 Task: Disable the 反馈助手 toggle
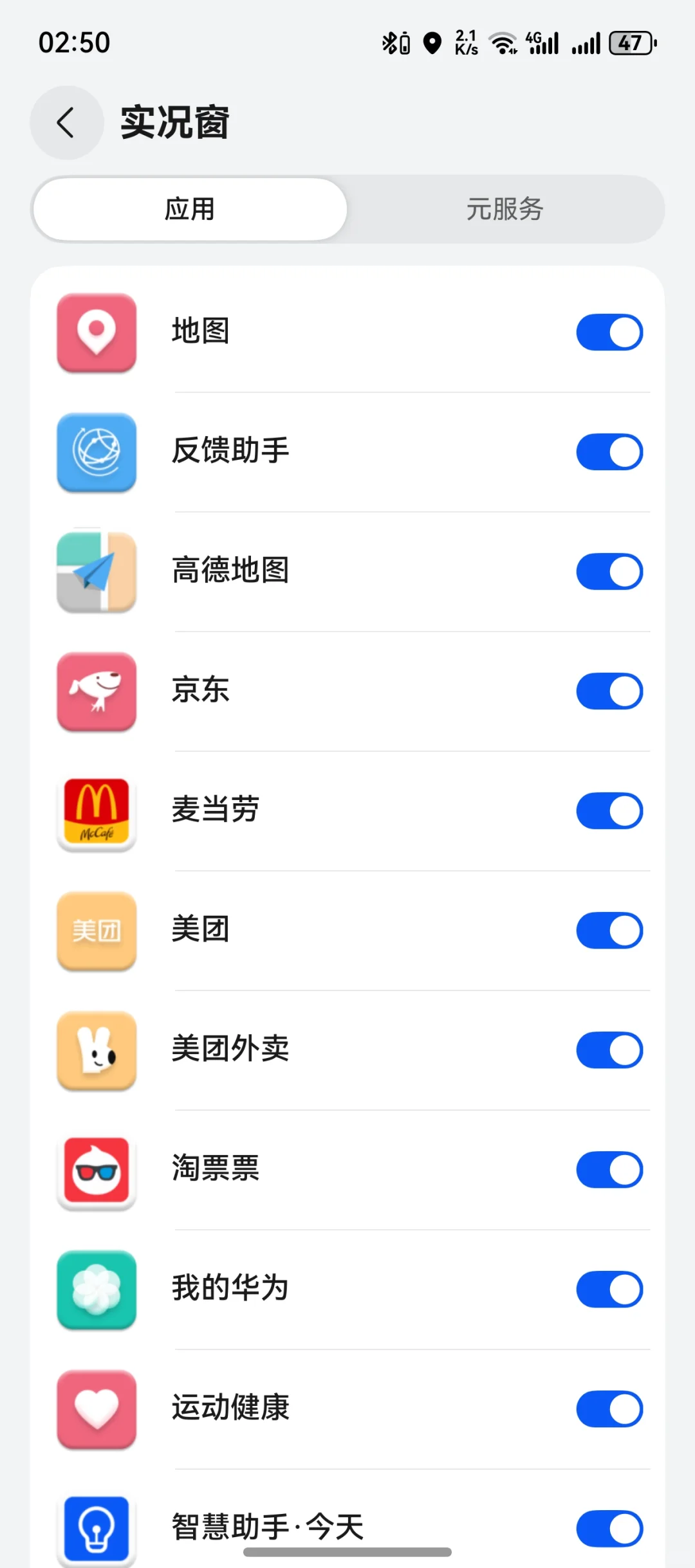(x=609, y=452)
